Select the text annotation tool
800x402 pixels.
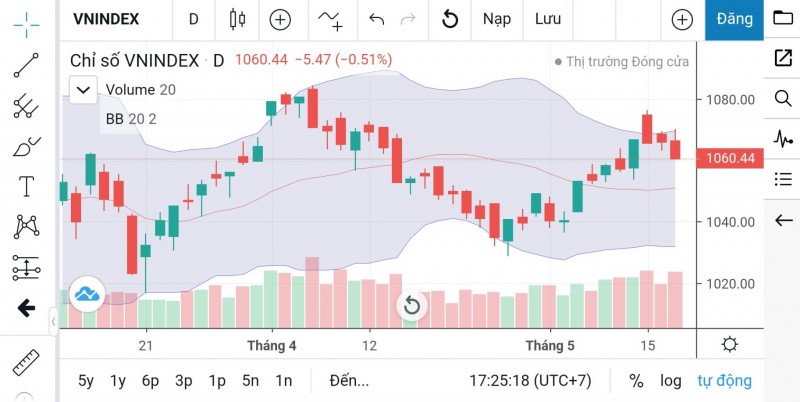pyautogui.click(x=26, y=186)
